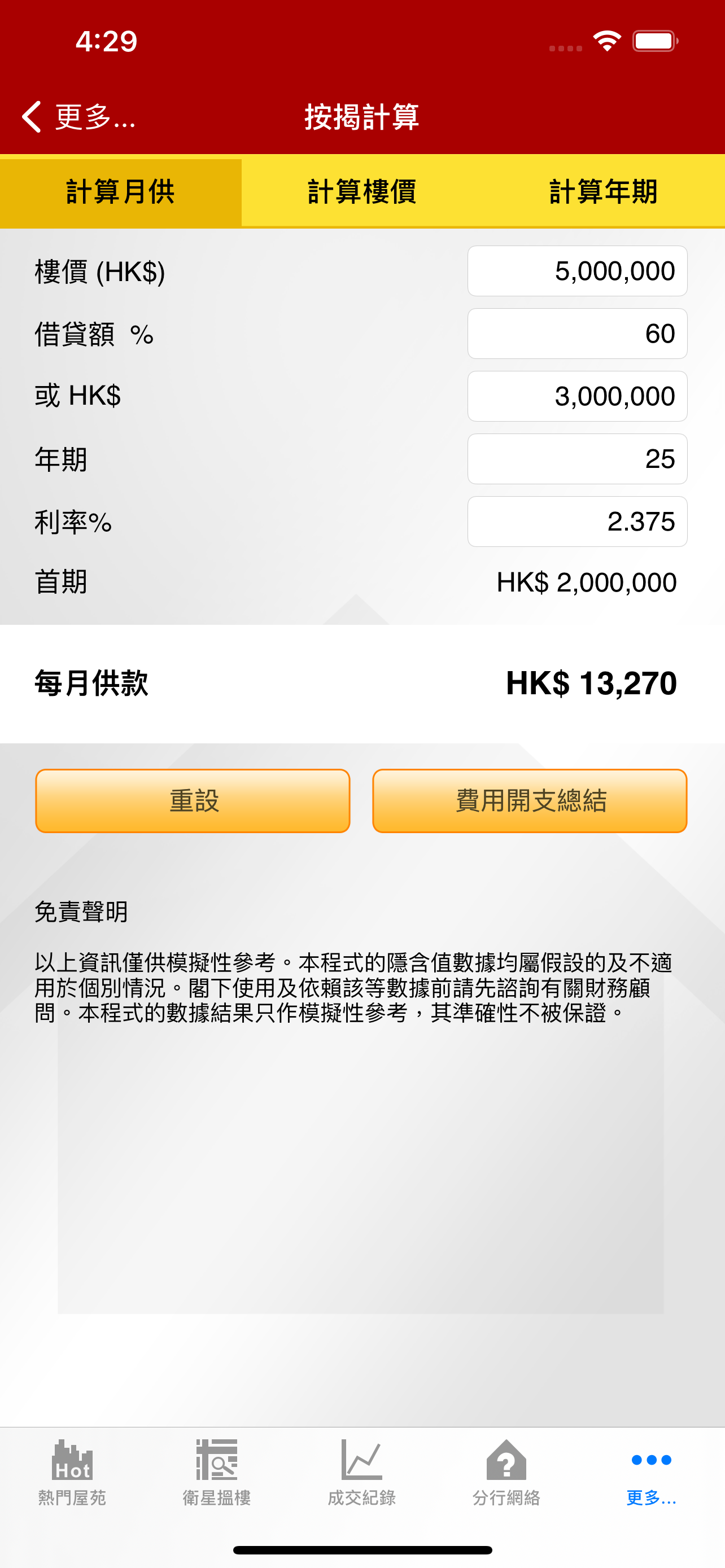The image size is (725, 1568).
Task: Open the 成交紀錄 tab
Action: [x=361, y=1472]
